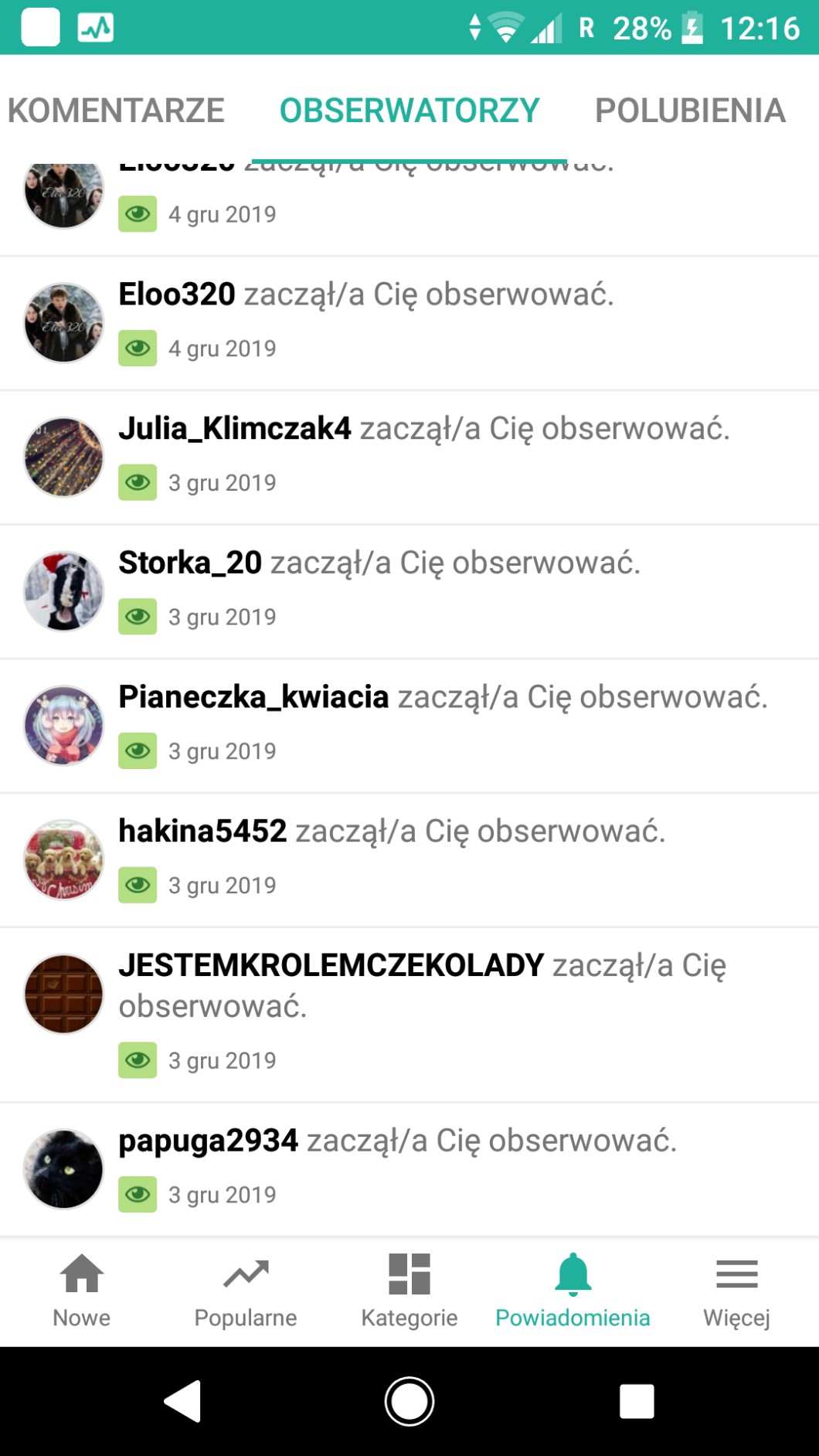Image resolution: width=819 pixels, height=1456 pixels.
Task: Go to the system home screen
Action: coord(409,1401)
